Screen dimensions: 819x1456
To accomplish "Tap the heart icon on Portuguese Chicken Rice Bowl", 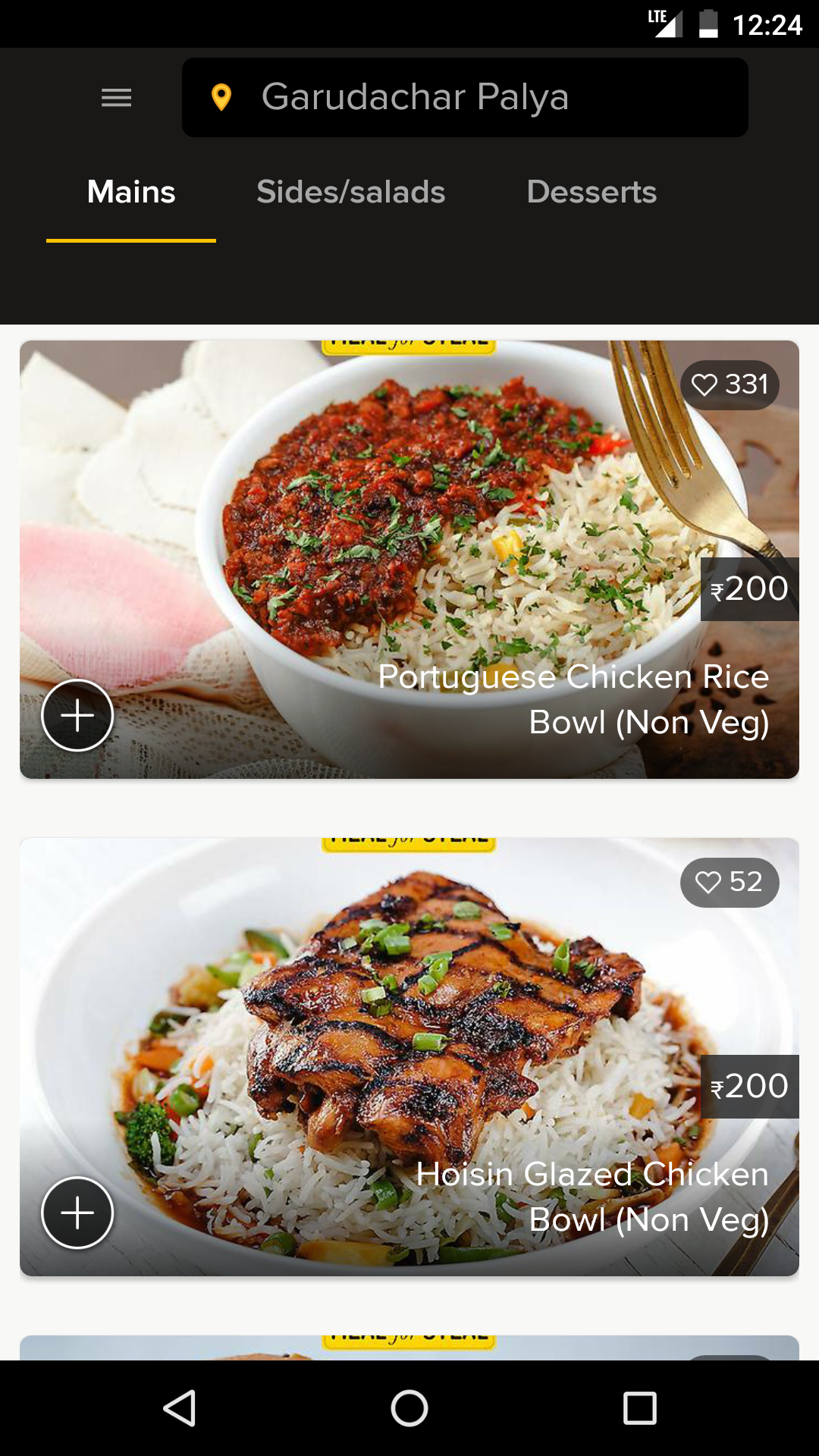I will [x=704, y=385].
